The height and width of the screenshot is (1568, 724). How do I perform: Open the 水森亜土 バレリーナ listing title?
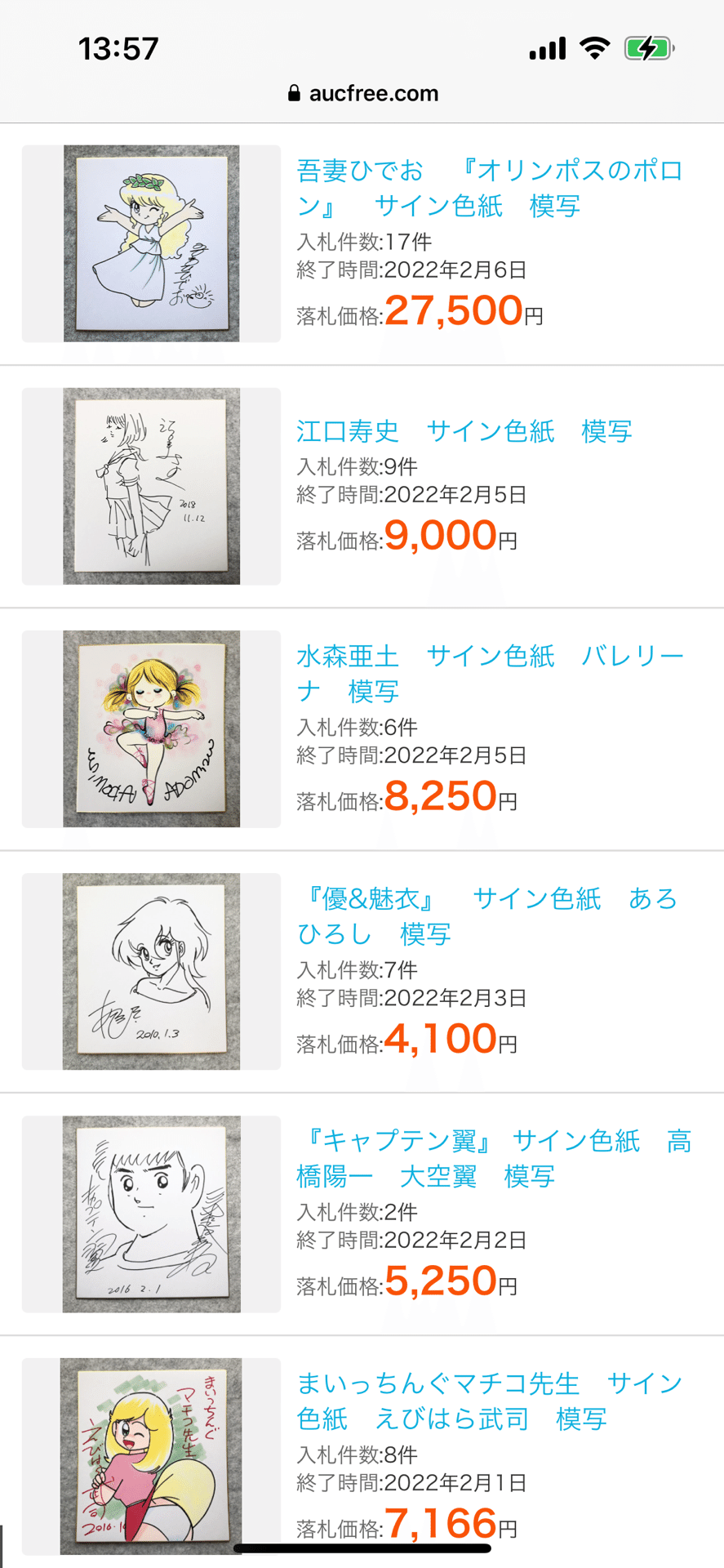tap(490, 673)
